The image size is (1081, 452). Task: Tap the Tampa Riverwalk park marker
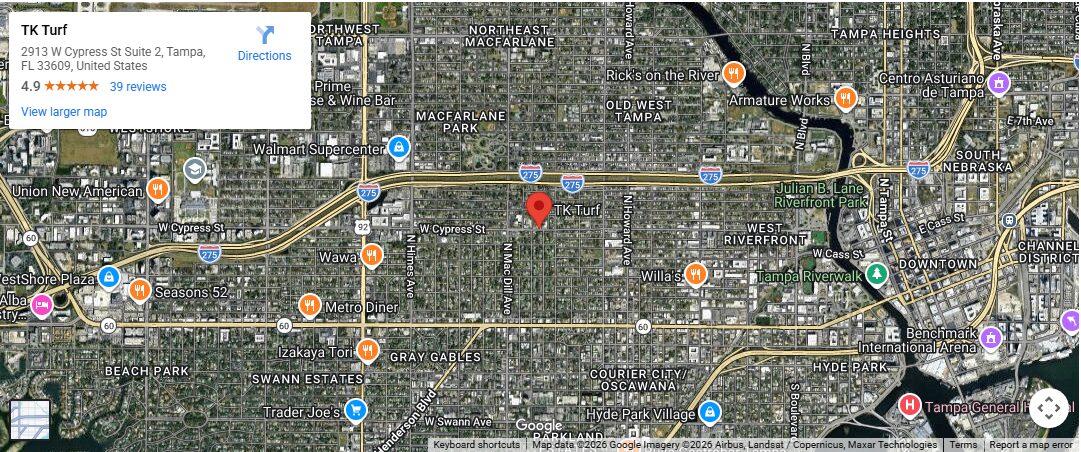(876, 275)
